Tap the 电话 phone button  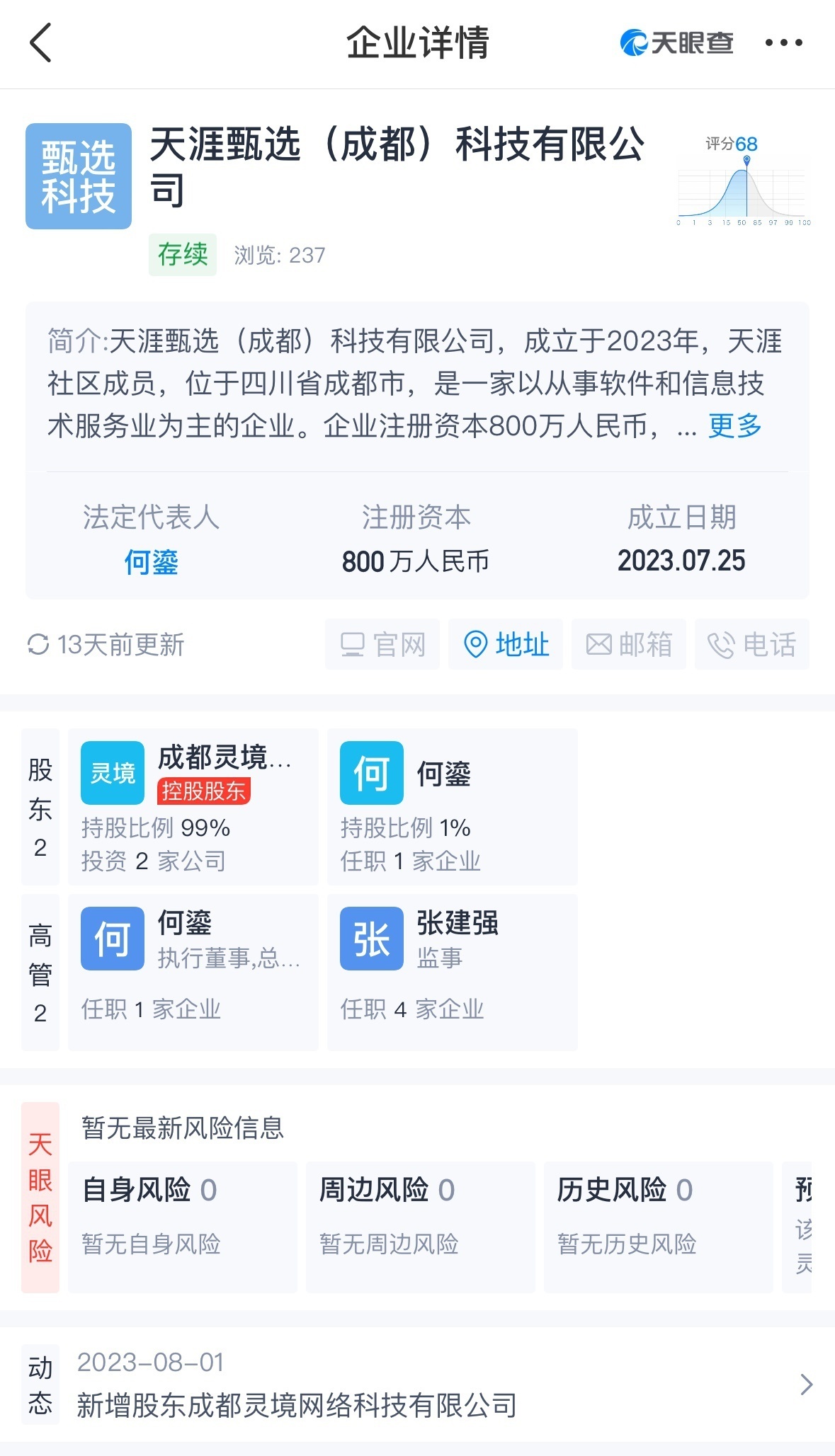[x=752, y=644]
